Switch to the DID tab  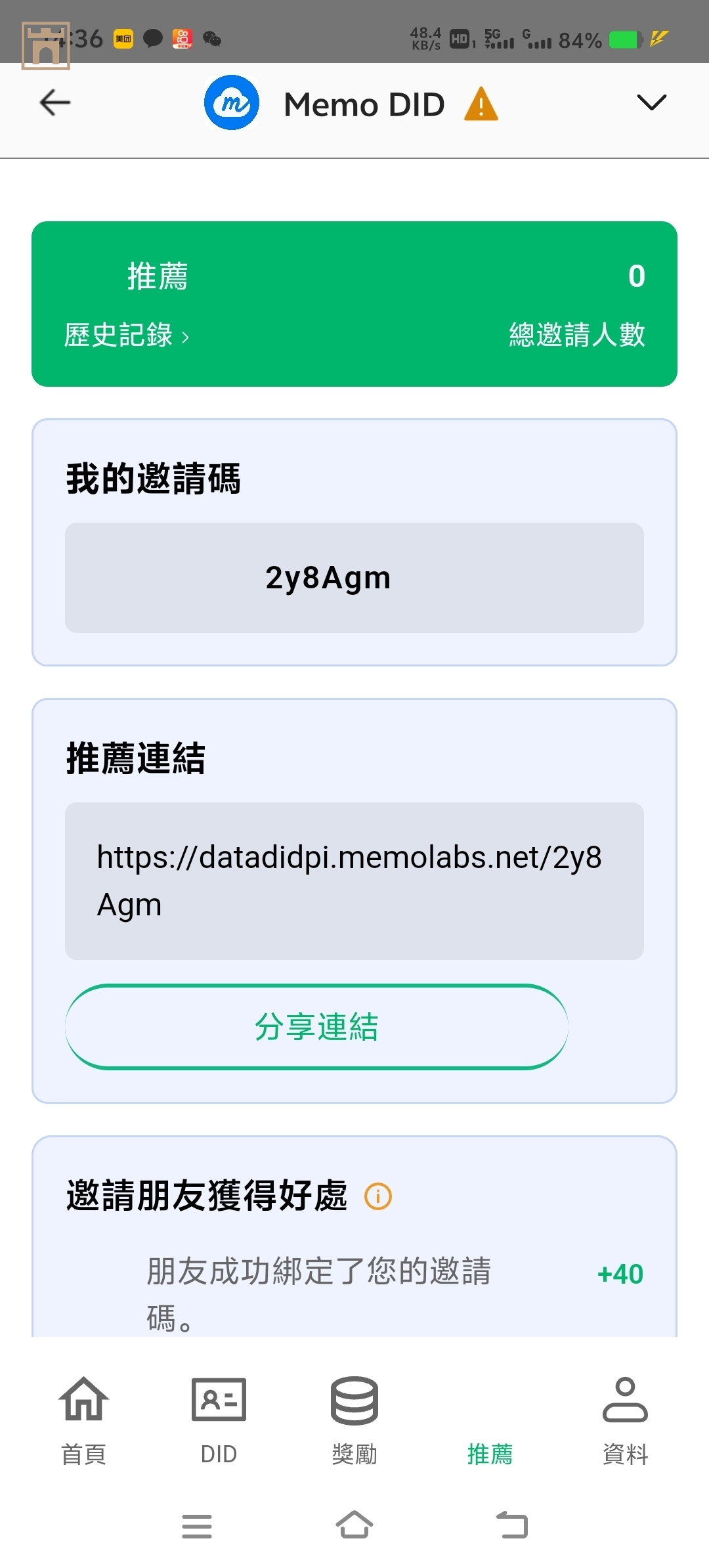pyautogui.click(x=219, y=1418)
